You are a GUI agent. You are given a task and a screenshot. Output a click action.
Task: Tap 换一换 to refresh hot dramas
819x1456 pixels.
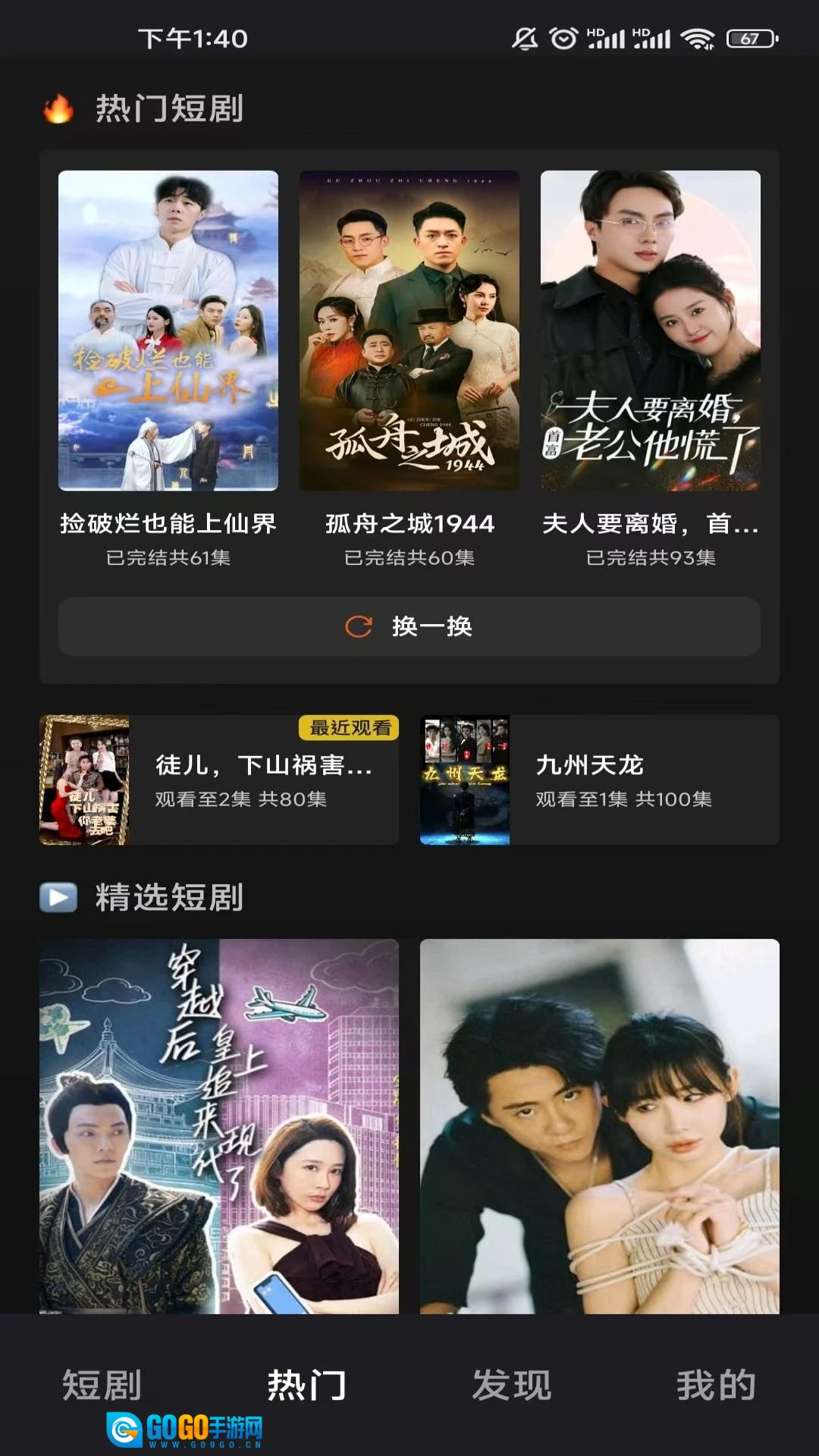point(409,626)
